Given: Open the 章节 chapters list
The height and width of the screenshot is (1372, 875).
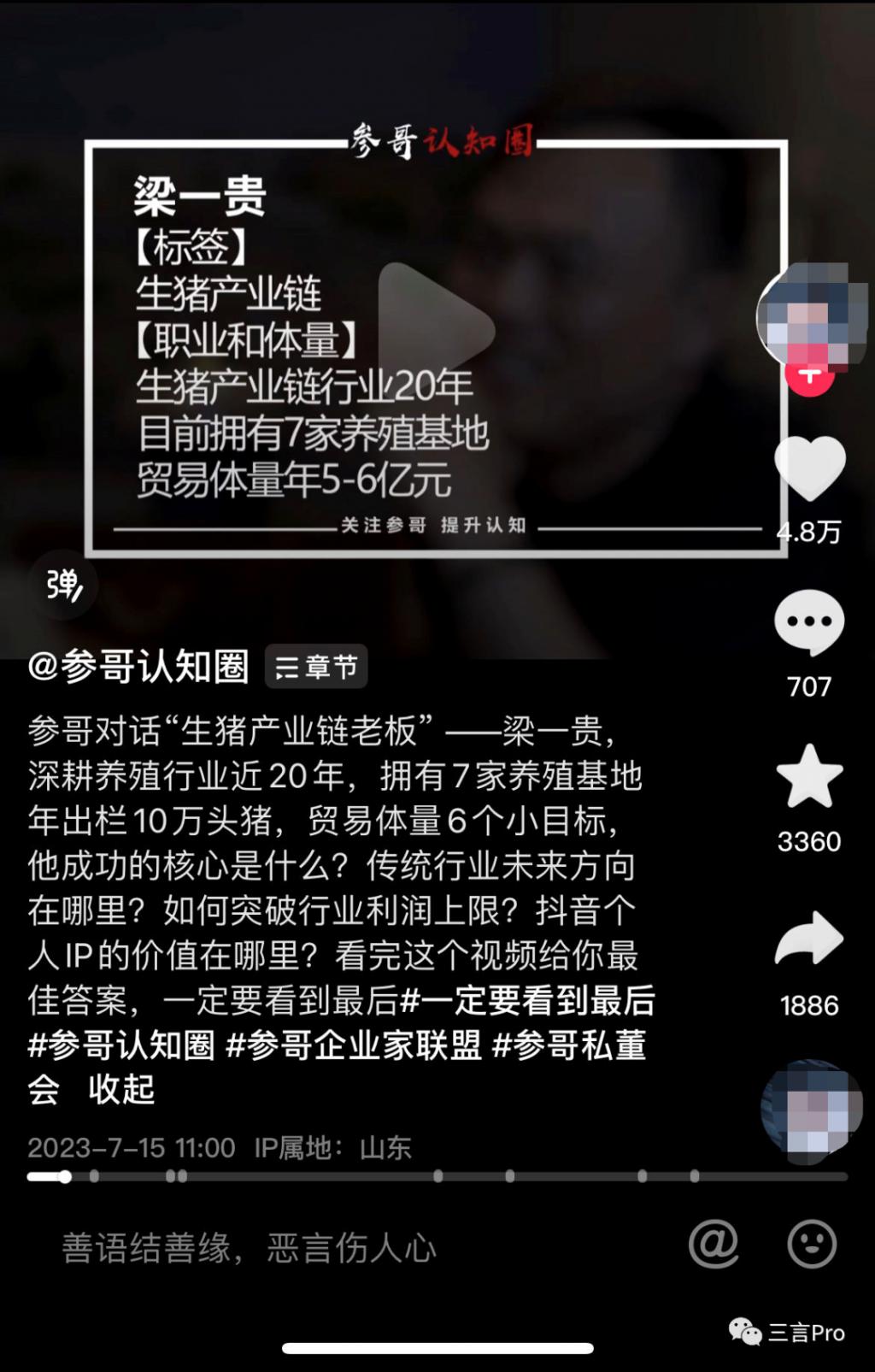Looking at the screenshot, I should tap(316, 667).
